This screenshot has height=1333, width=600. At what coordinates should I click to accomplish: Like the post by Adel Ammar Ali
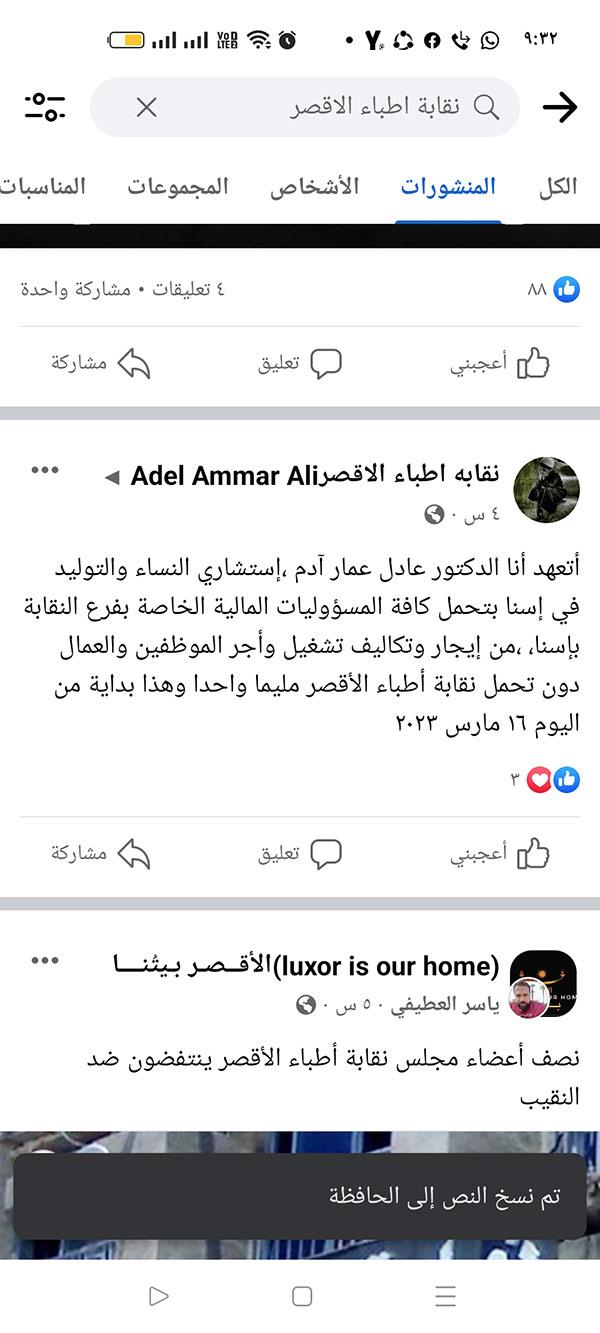pos(499,854)
